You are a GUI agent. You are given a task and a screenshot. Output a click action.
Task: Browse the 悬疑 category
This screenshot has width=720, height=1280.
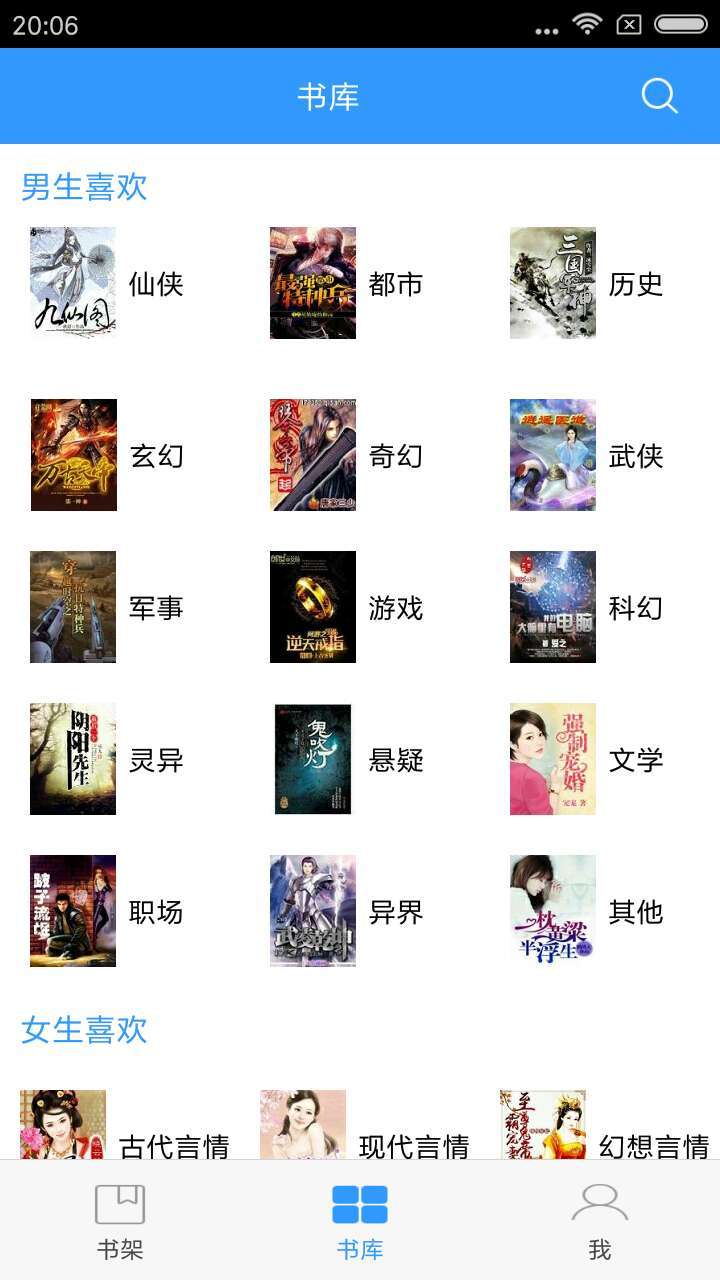347,759
